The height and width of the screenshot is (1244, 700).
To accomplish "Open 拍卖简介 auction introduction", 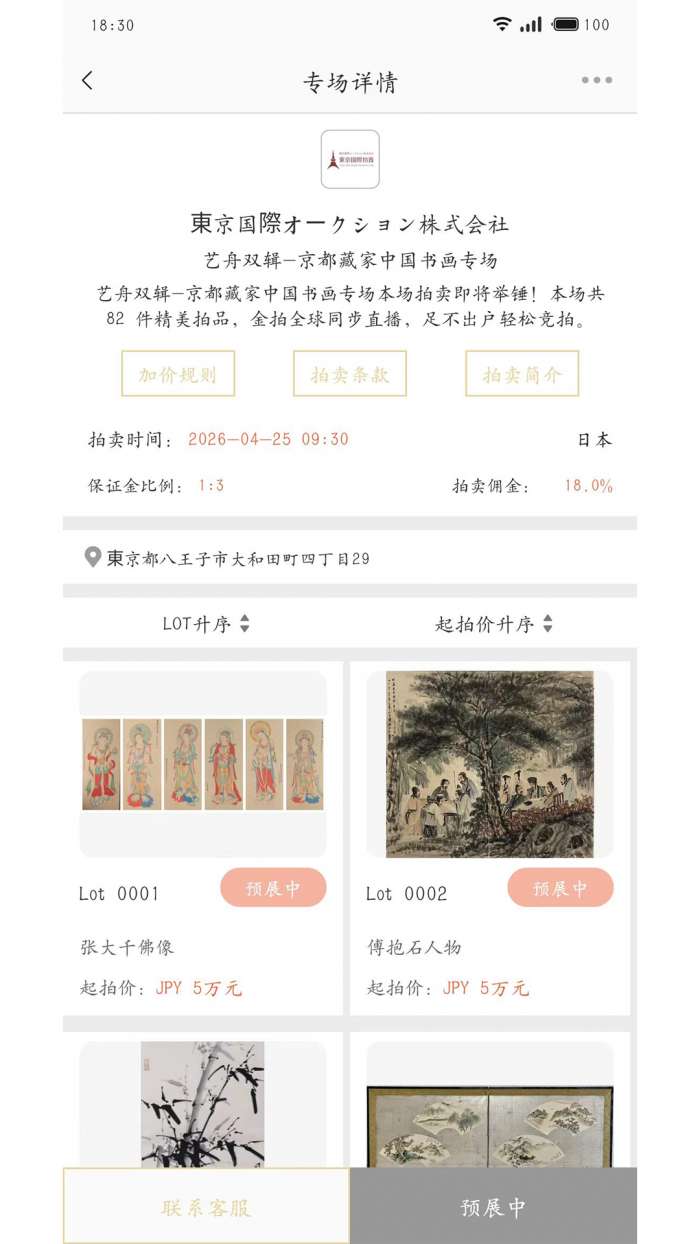I will tap(522, 374).
